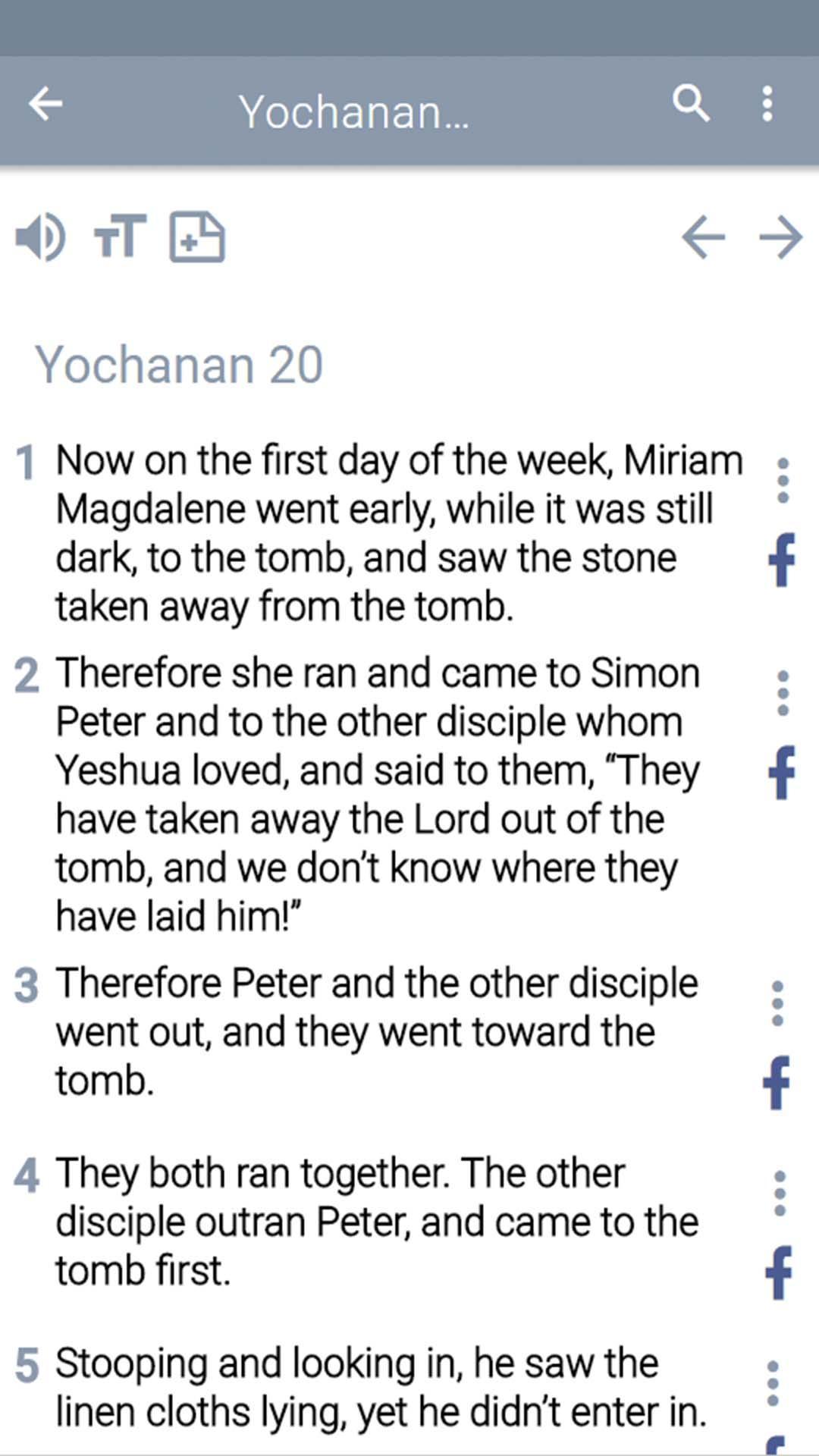Open options menu for verse 4
The height and width of the screenshot is (1456, 819).
[780, 1194]
